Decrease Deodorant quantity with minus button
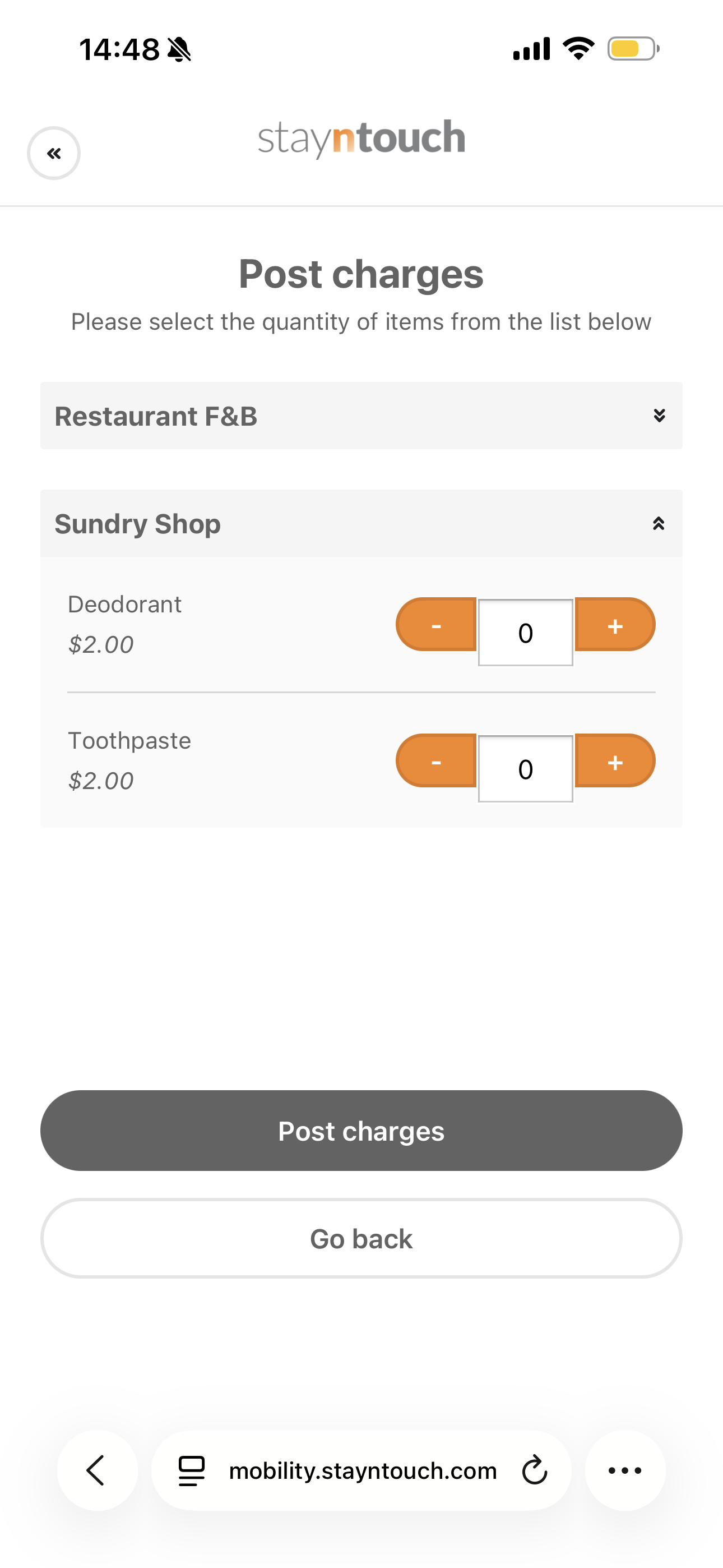 [435, 625]
